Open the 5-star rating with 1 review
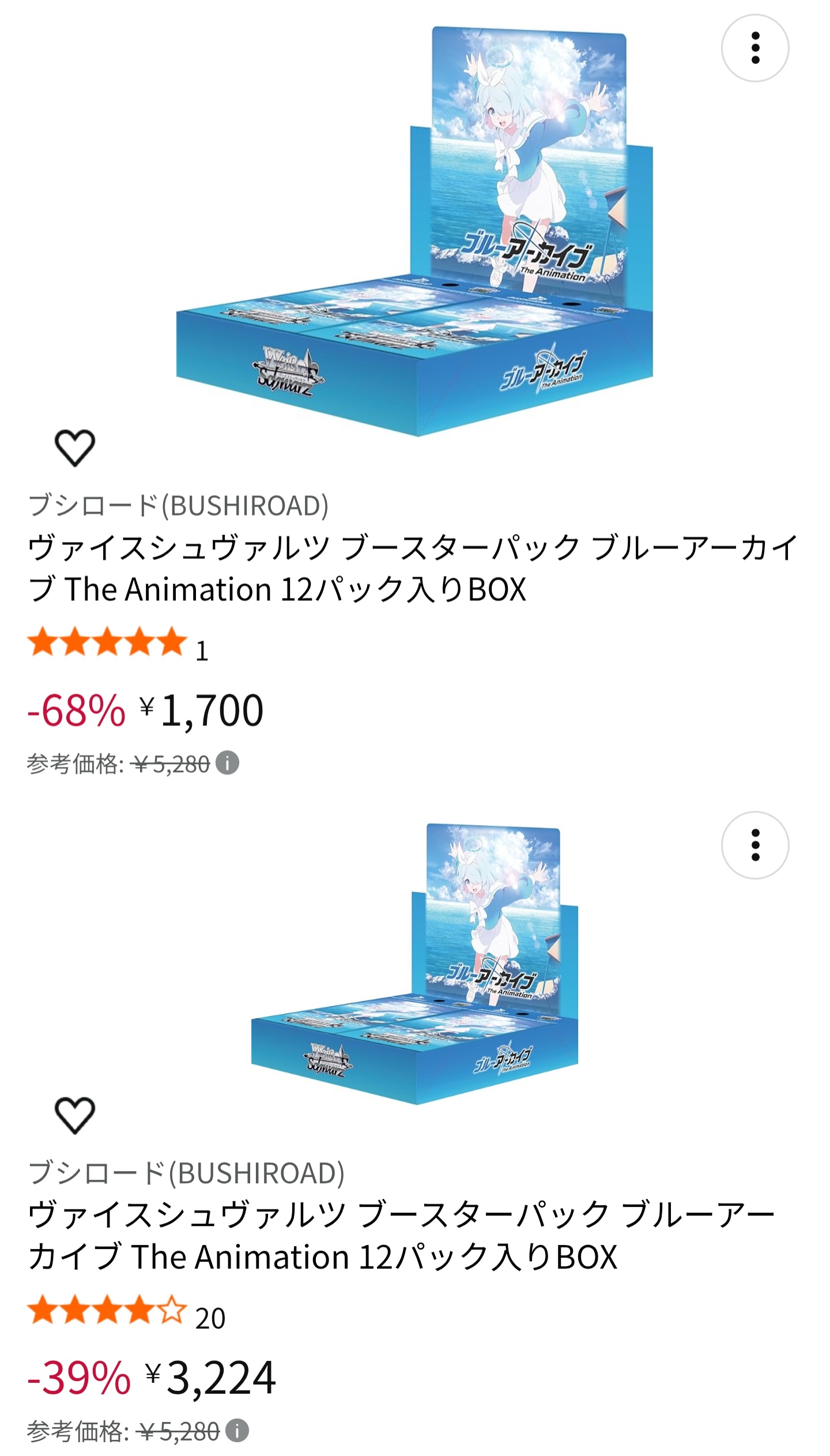The height and width of the screenshot is (1456, 830). pos(108,642)
